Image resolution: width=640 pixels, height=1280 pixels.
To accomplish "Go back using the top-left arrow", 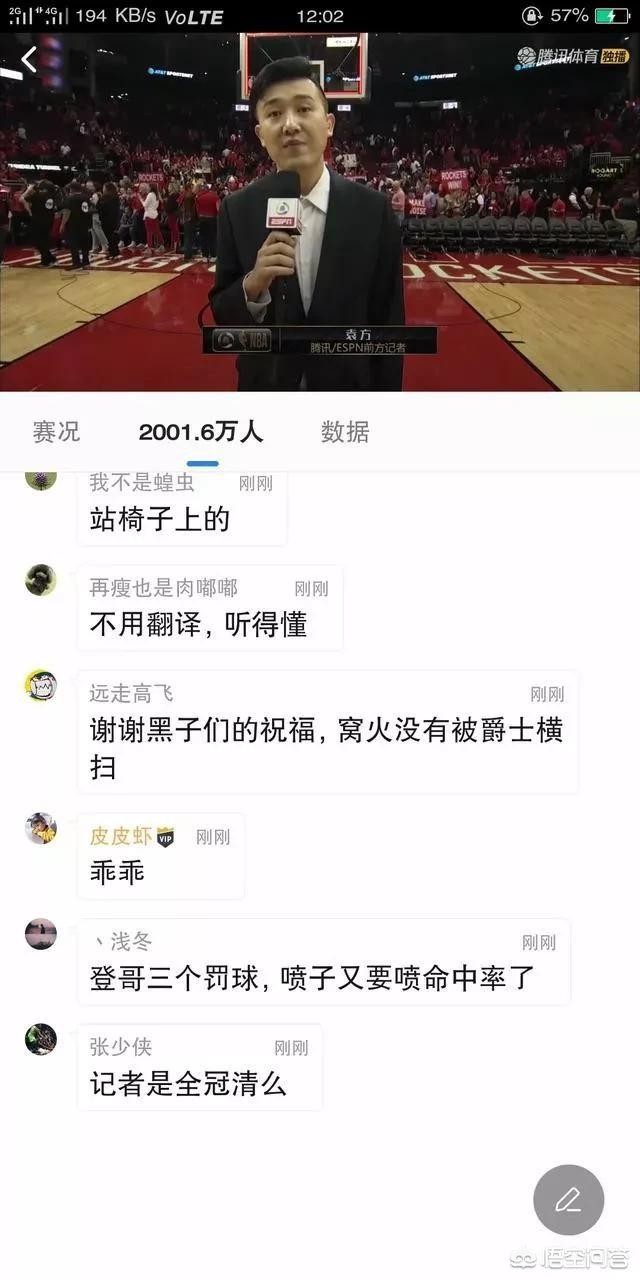I will [x=29, y=60].
